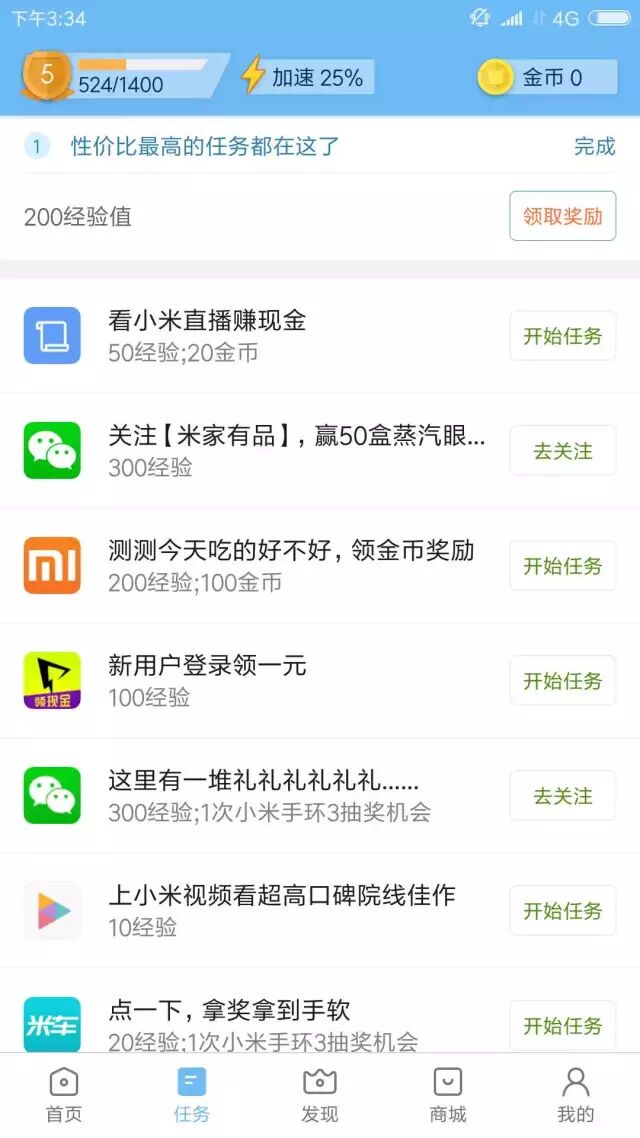Tap 去关注 for 米家有品

[562, 451]
